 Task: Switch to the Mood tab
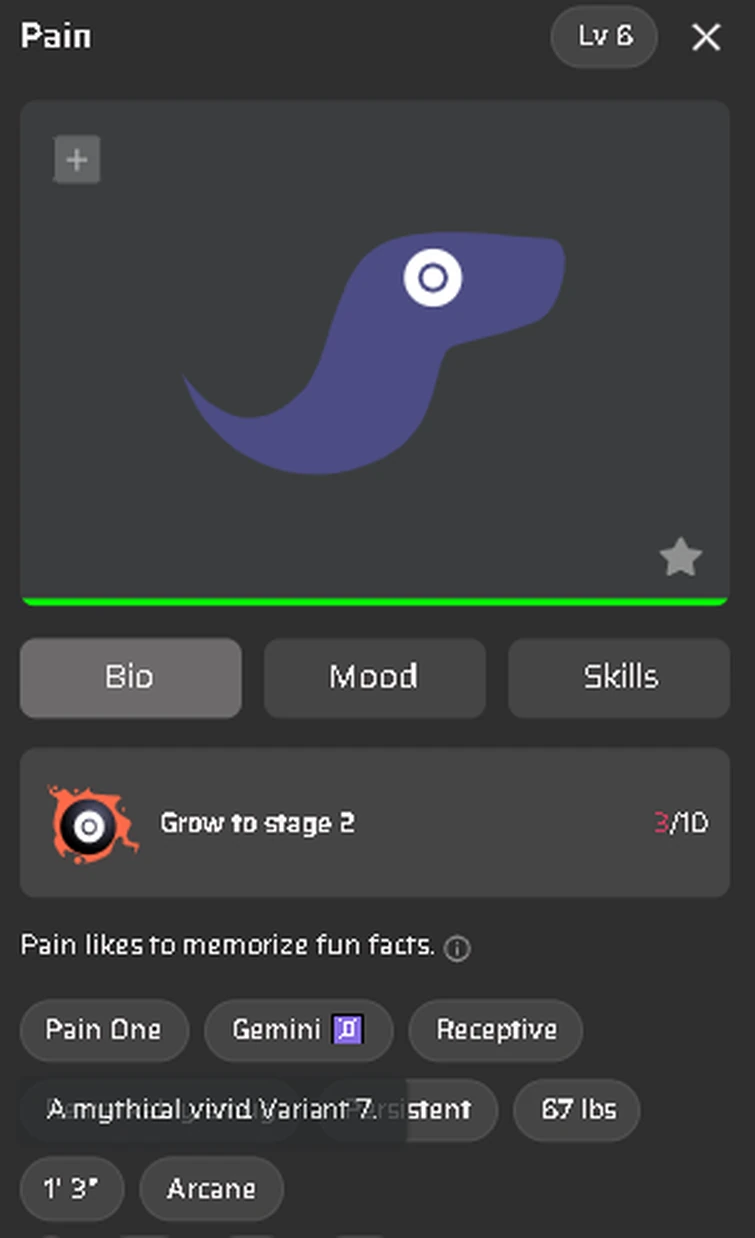coord(374,677)
